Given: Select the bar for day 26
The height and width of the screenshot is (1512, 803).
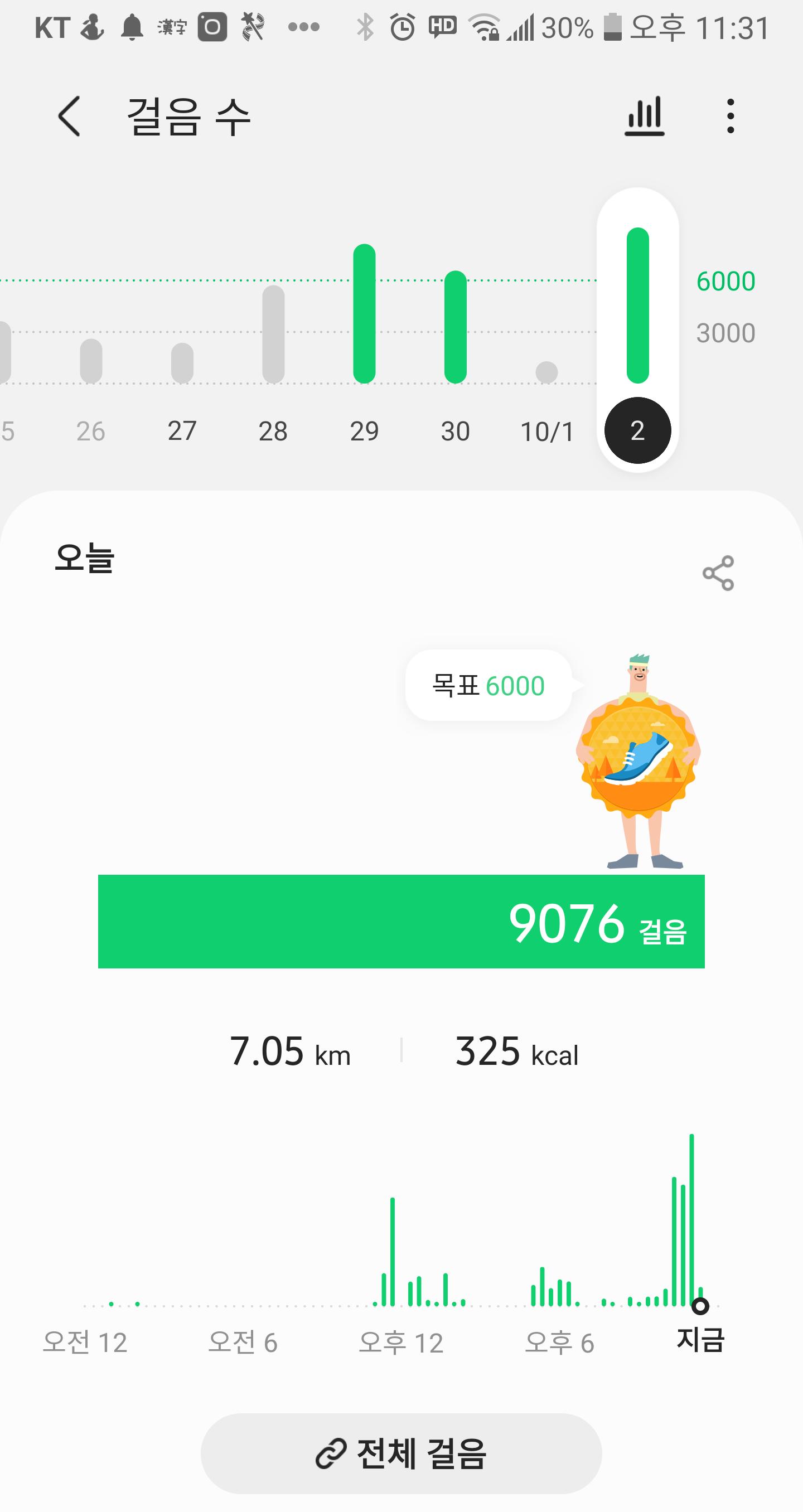Looking at the screenshot, I should point(91,360).
